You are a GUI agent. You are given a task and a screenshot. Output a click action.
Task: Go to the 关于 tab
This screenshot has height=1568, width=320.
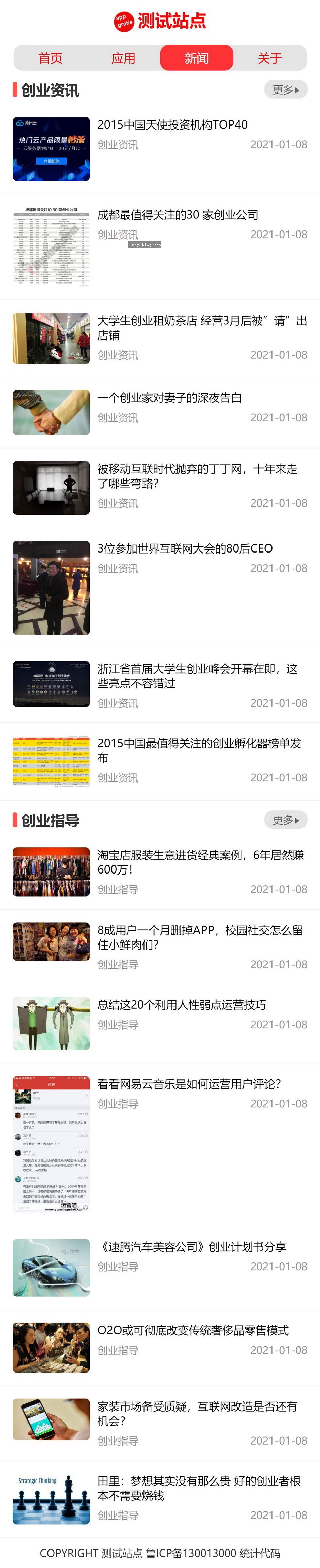point(269,59)
